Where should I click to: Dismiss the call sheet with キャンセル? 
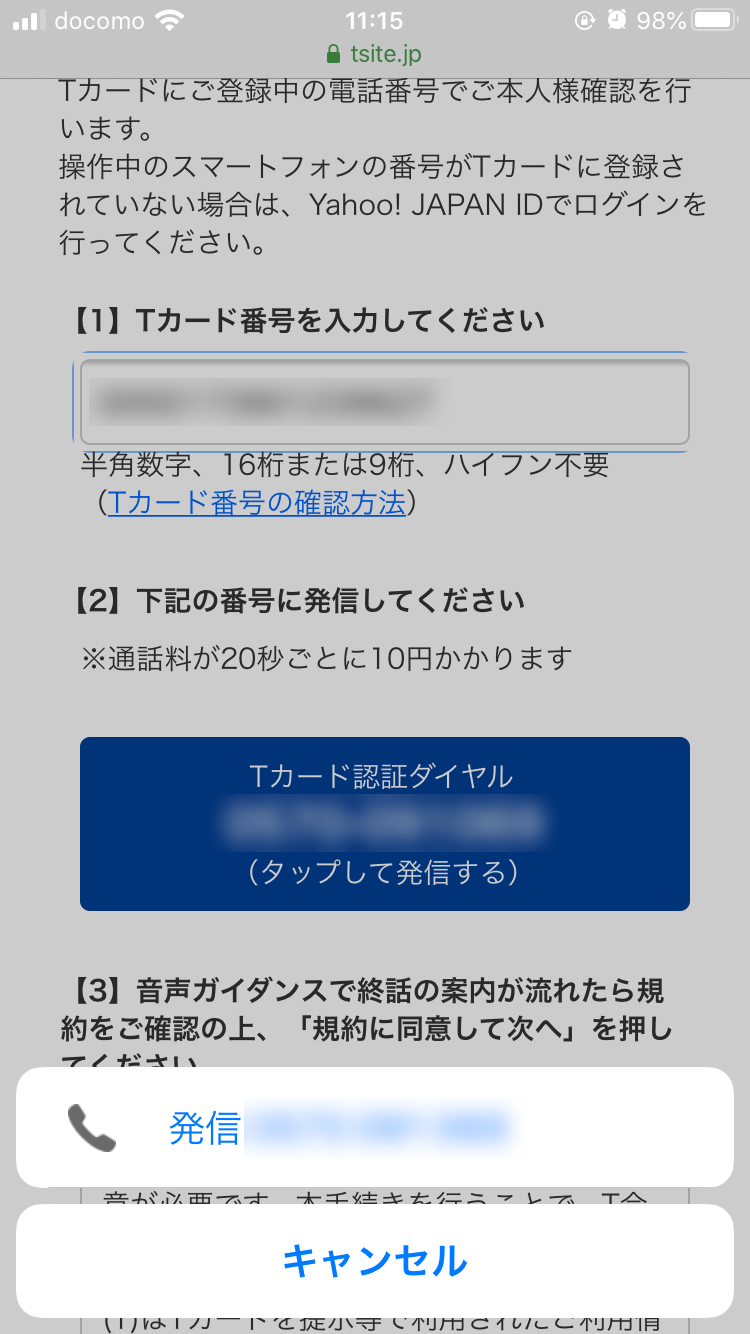point(374,1261)
